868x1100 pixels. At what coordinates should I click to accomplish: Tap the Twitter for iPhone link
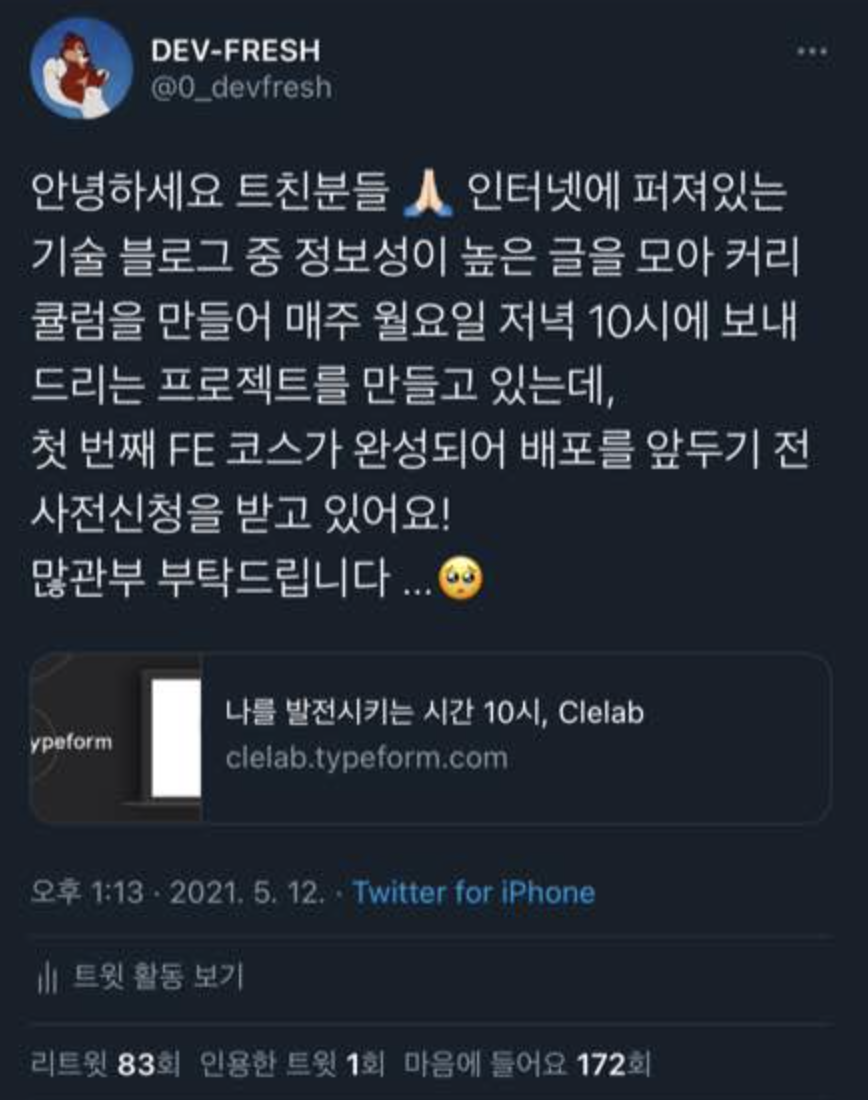click(x=474, y=892)
